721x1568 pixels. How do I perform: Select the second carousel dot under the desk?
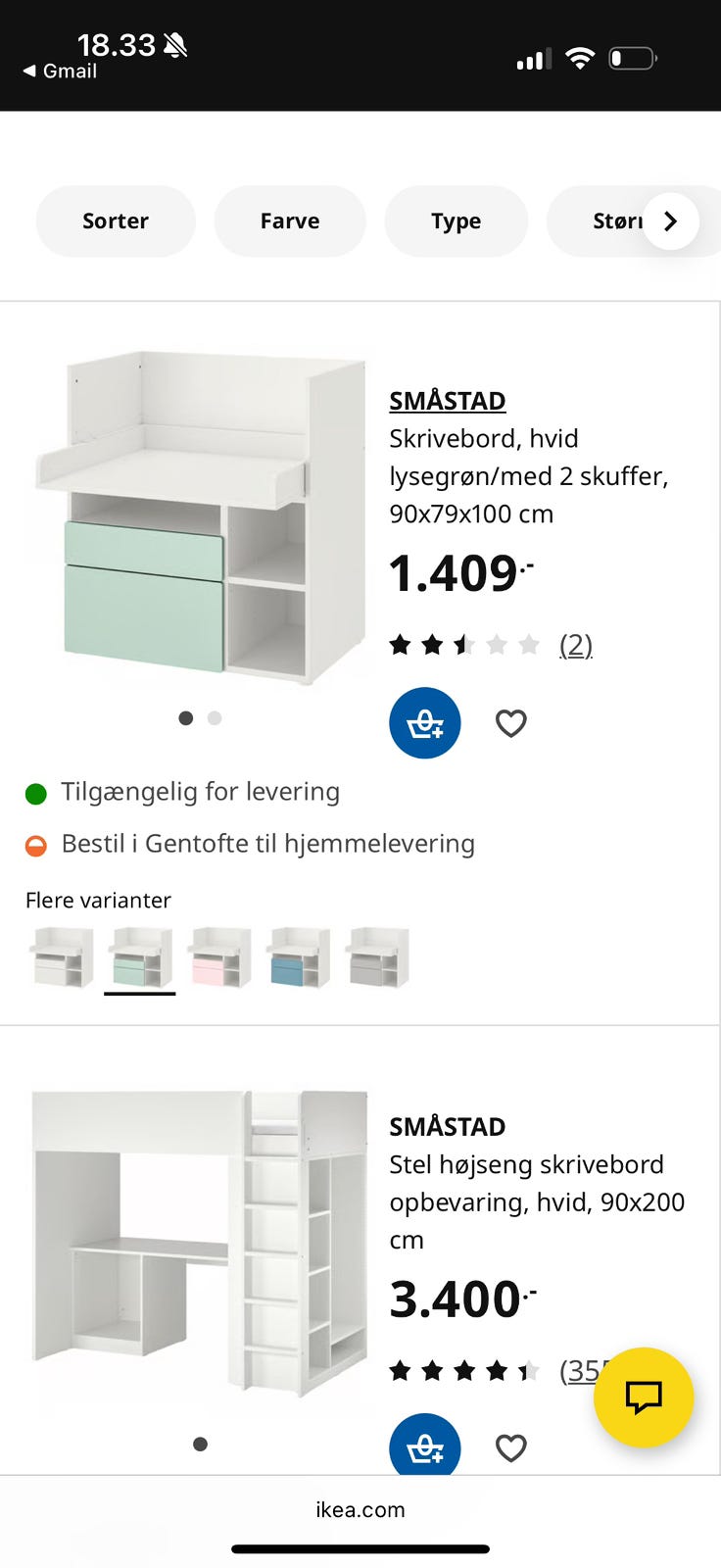[214, 718]
